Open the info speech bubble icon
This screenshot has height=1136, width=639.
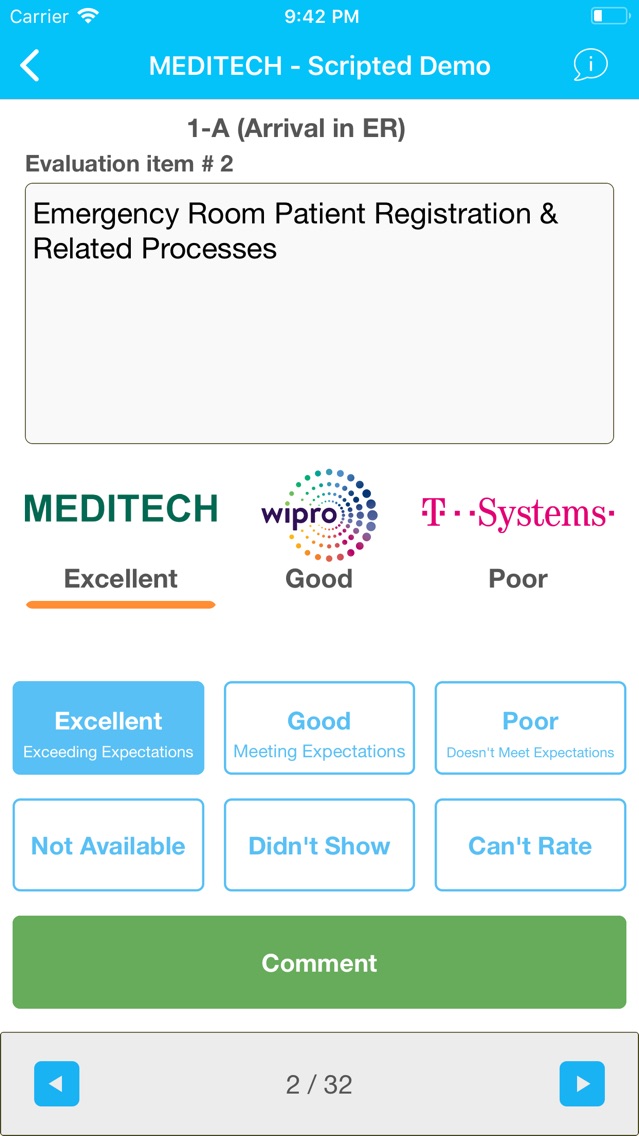point(590,65)
